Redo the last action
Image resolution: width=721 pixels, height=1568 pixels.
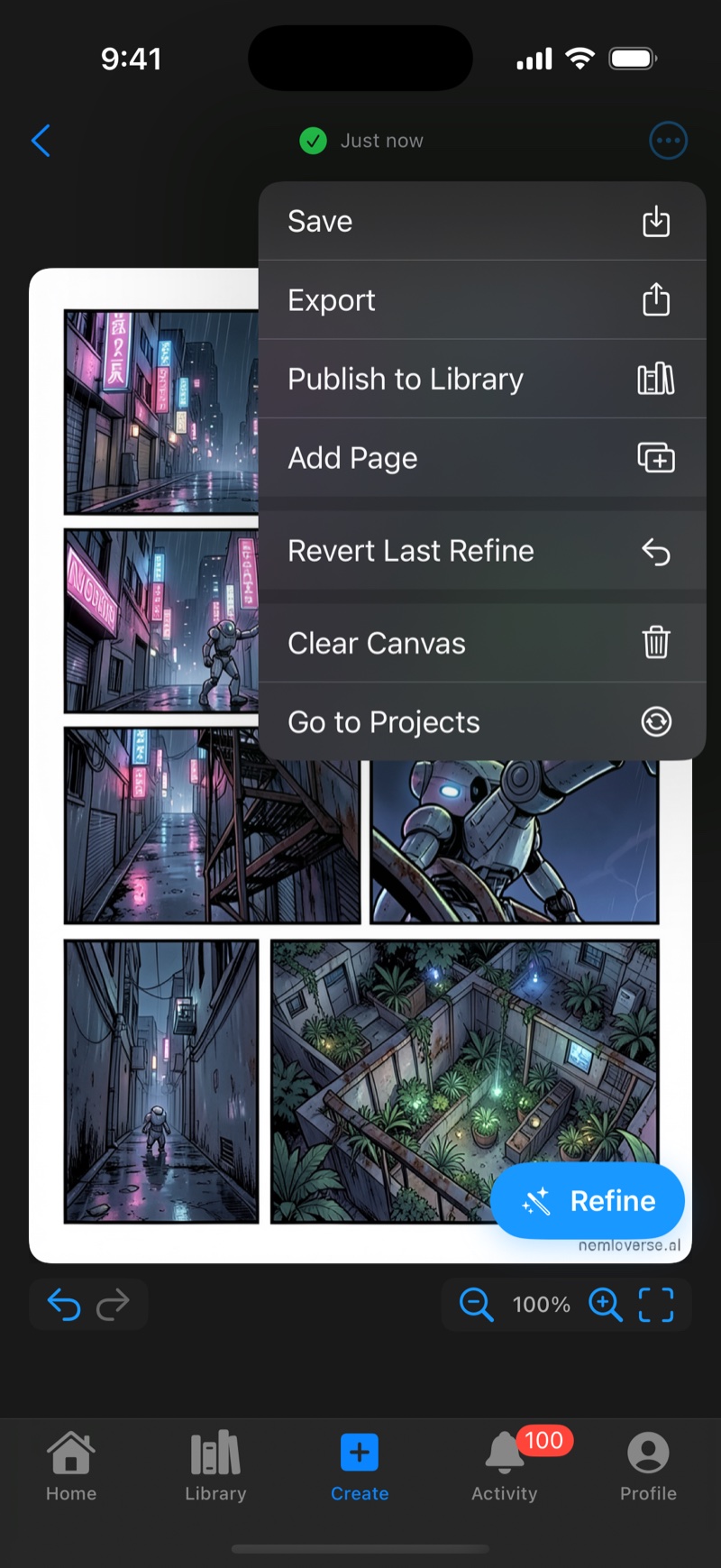tap(113, 1304)
